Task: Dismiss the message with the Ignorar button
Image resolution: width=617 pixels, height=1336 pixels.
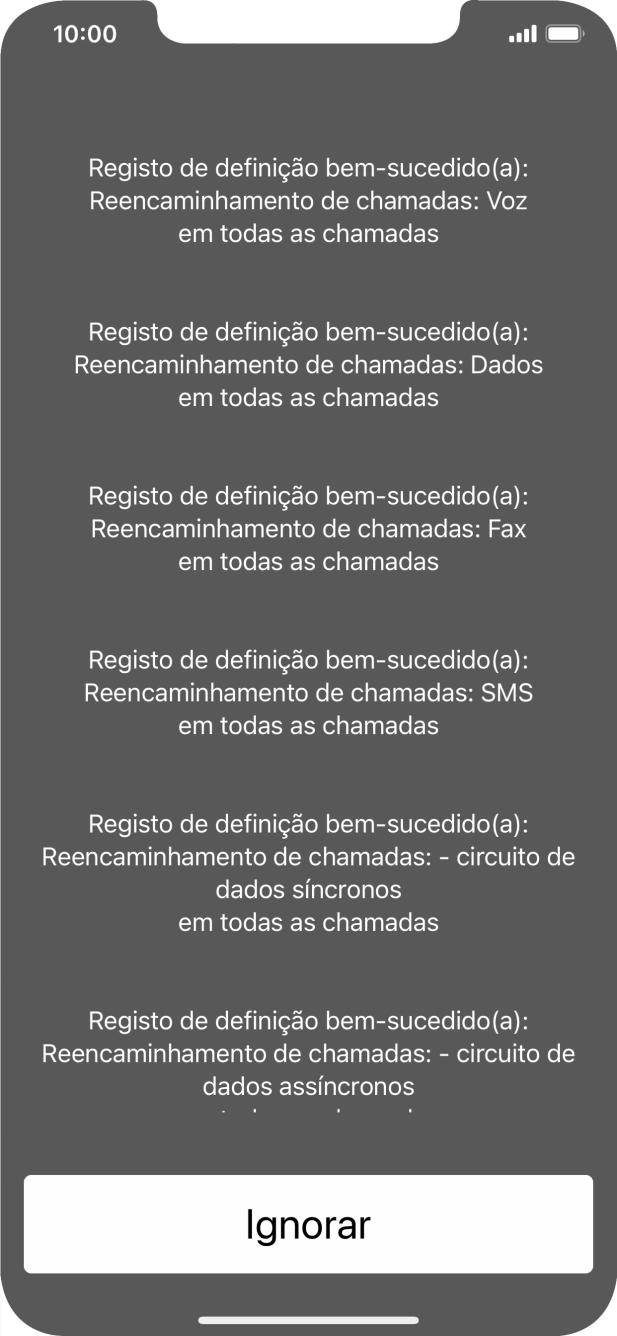Action: [308, 1224]
